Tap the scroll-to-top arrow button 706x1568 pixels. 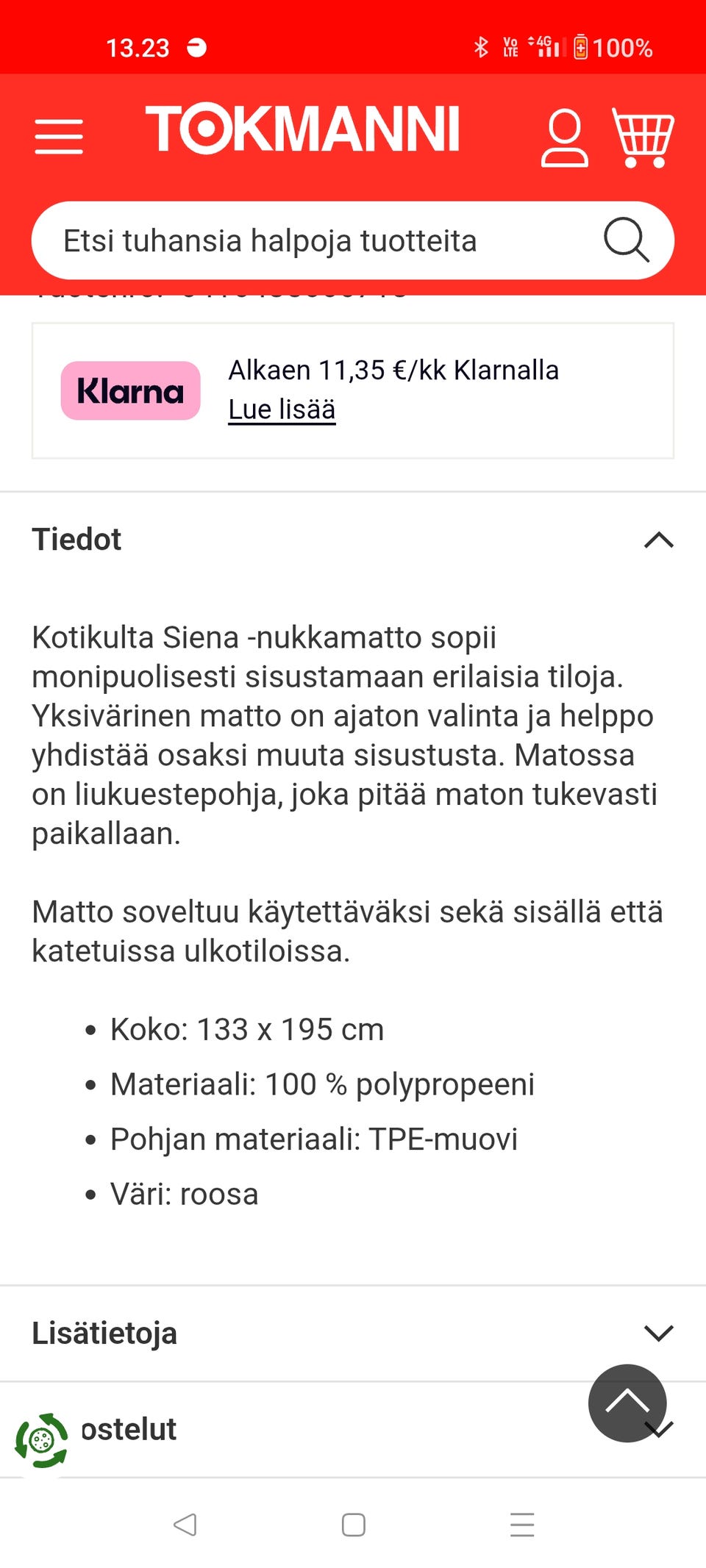(627, 1403)
